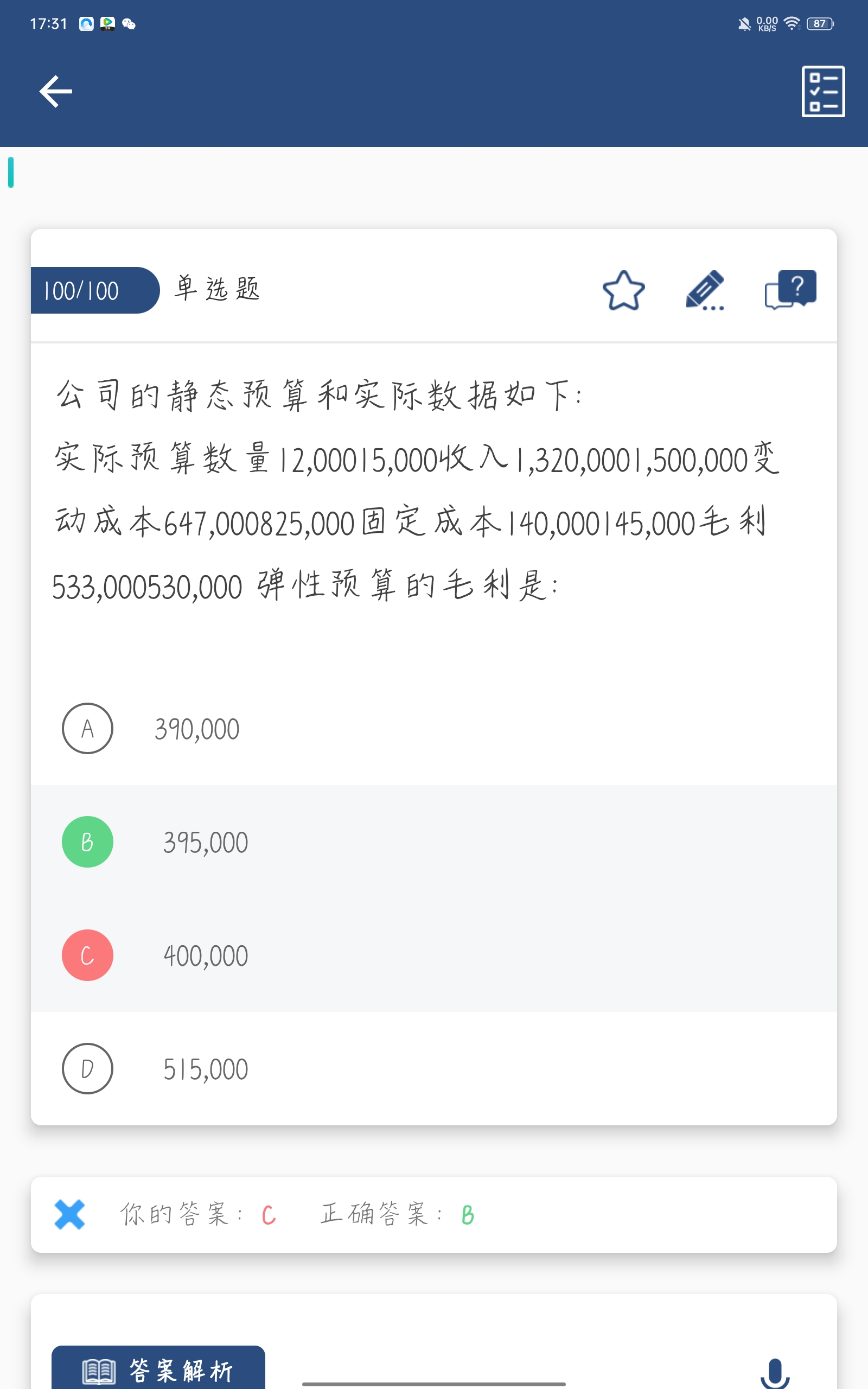Open the question feedback bubble
The width and height of the screenshot is (868, 1389).
click(790, 290)
